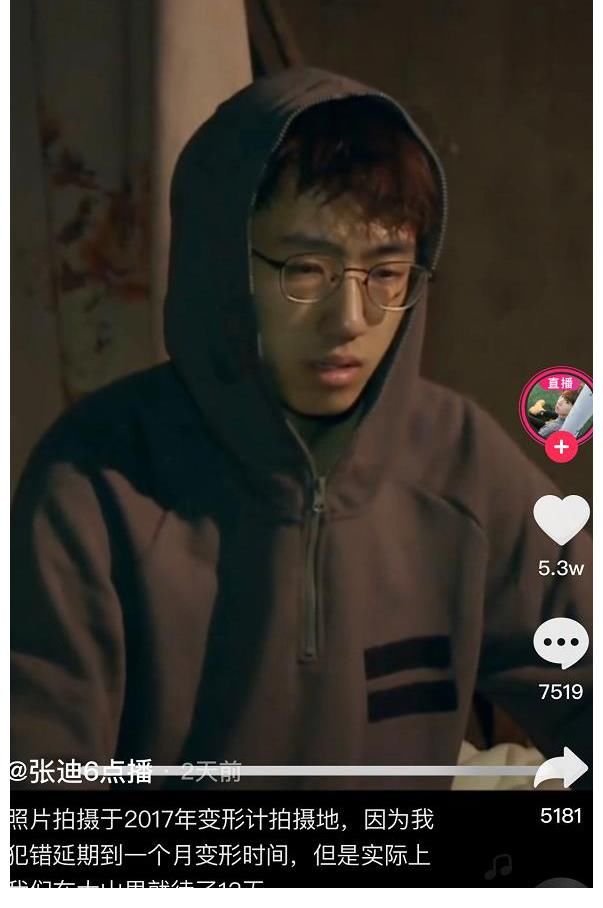603x908 pixels.
Task: Open the comments bubble
Action: point(561,643)
